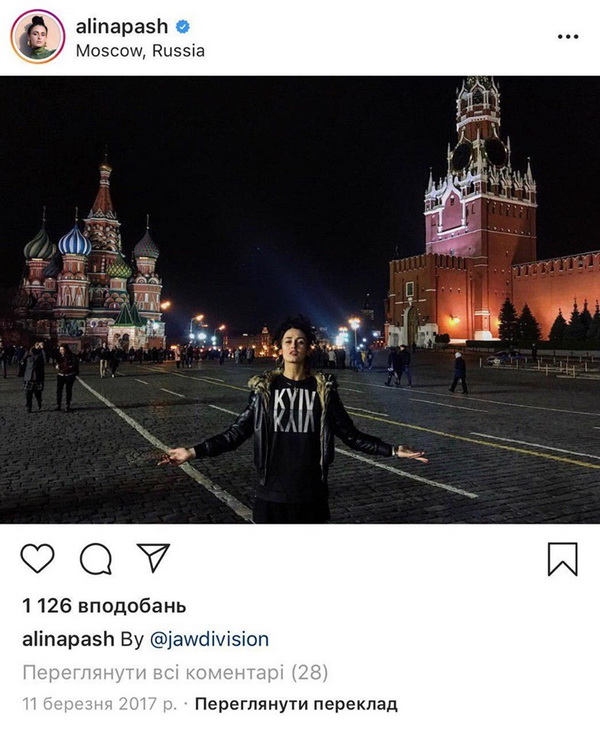Open the Moscow, Russia location tag
Image resolution: width=600 pixels, height=734 pixels.
click(140, 50)
